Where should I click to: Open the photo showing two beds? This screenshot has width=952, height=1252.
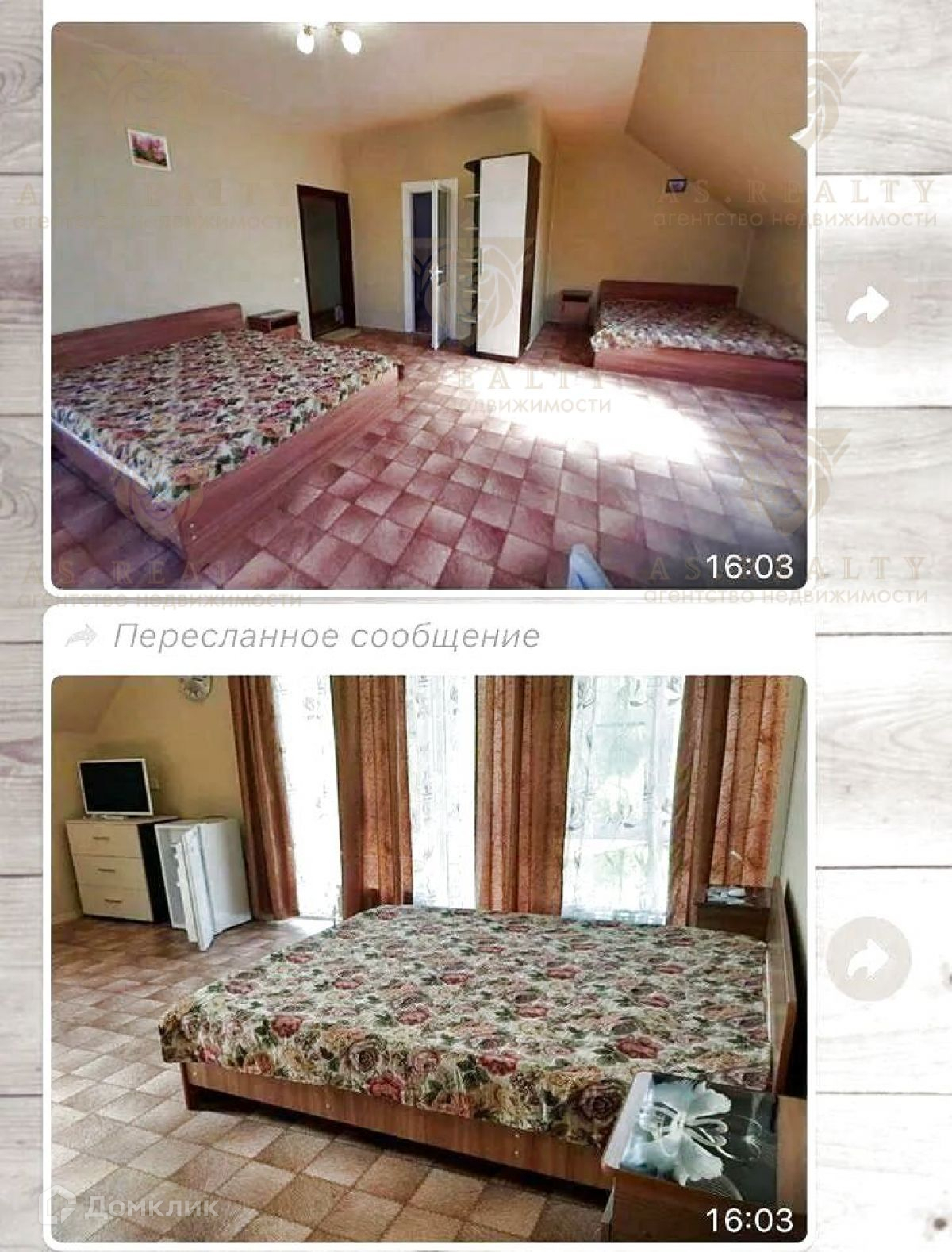coord(429,305)
